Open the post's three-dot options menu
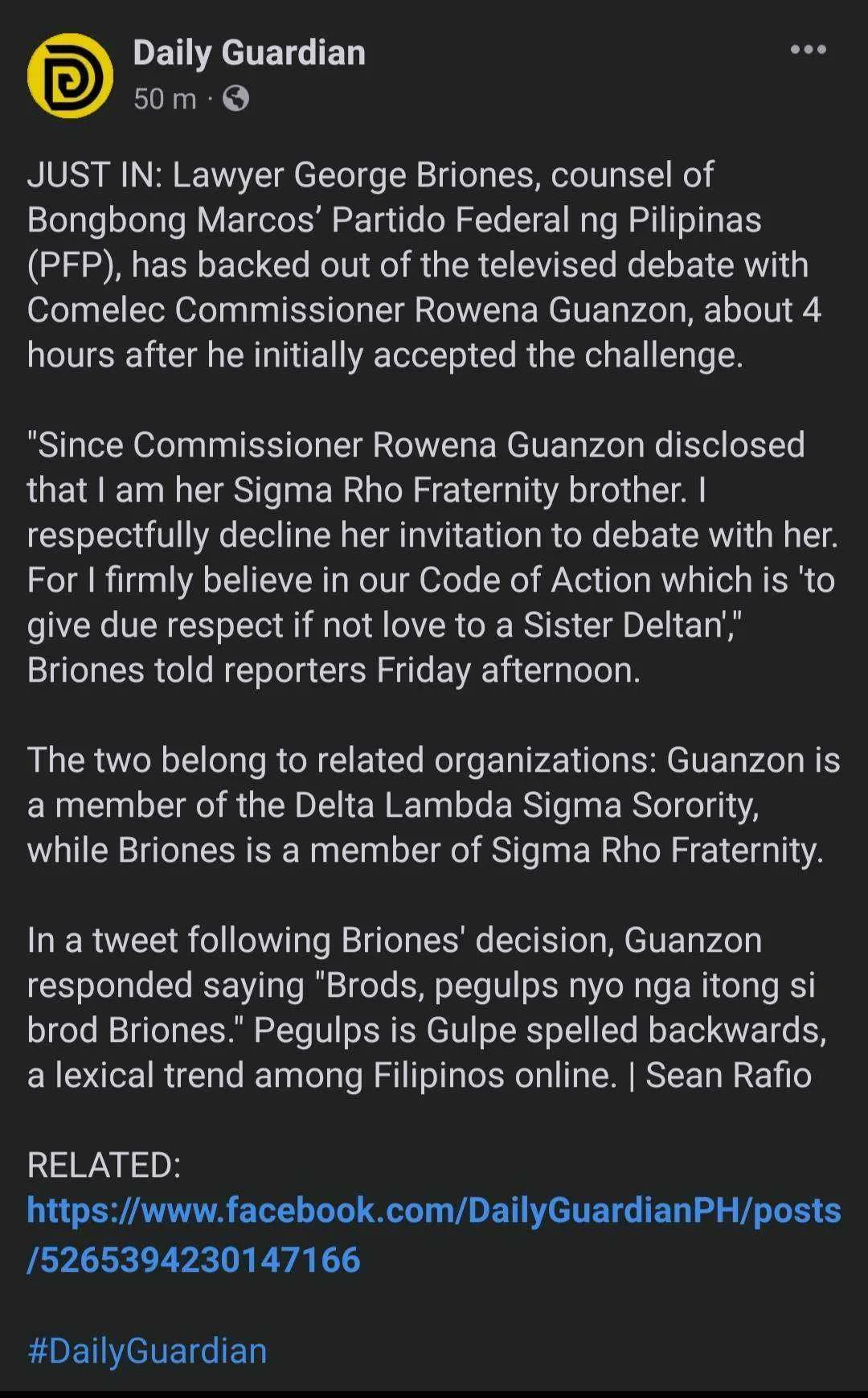 click(x=808, y=50)
